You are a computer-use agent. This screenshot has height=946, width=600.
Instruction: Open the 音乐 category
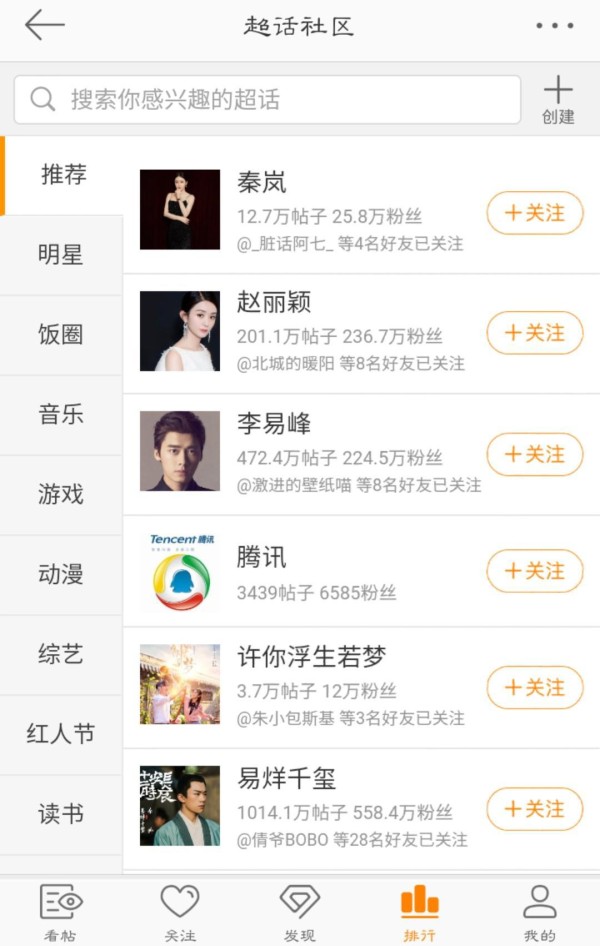pyautogui.click(x=61, y=415)
